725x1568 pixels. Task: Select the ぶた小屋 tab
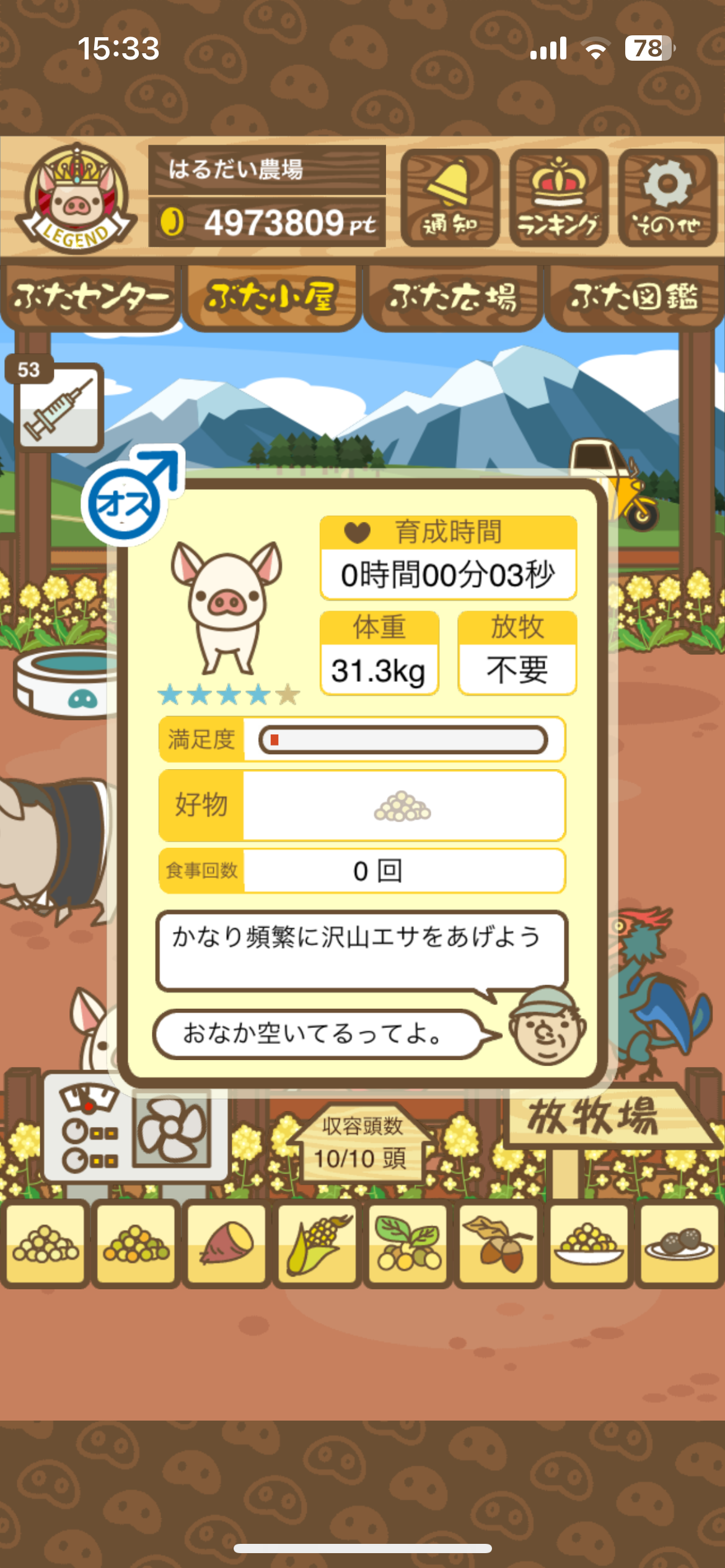tap(272, 297)
